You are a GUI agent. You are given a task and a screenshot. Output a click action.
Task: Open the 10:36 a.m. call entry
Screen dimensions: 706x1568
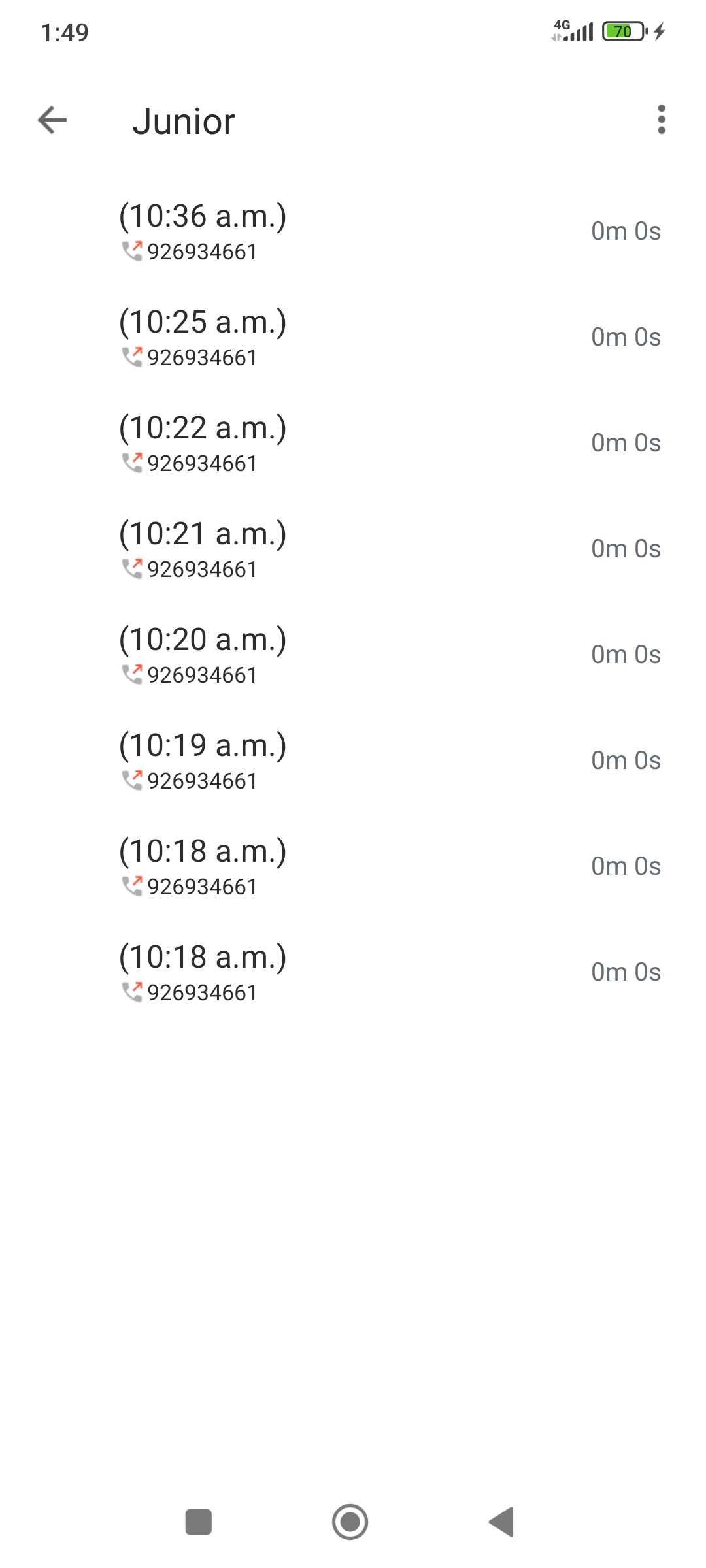353,231
